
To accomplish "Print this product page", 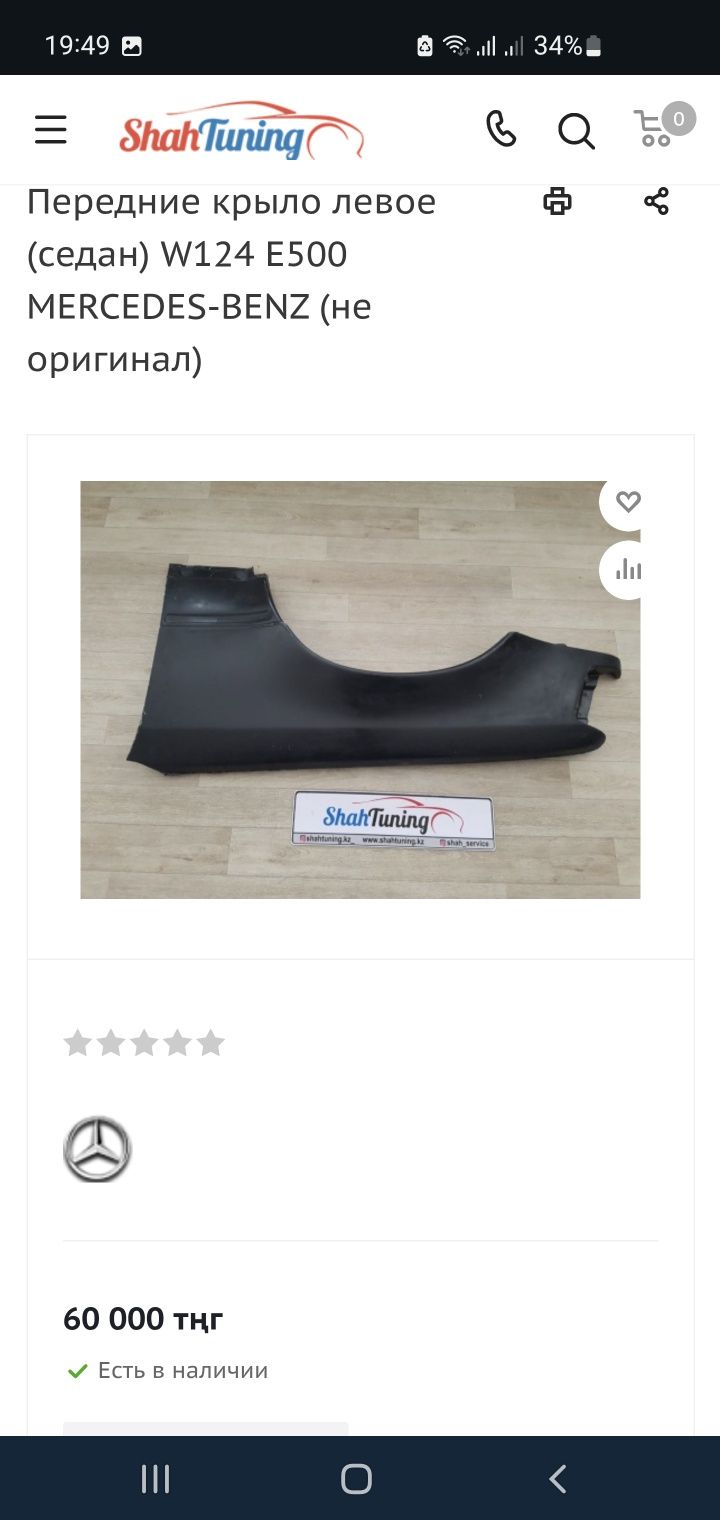I will pyautogui.click(x=557, y=201).
